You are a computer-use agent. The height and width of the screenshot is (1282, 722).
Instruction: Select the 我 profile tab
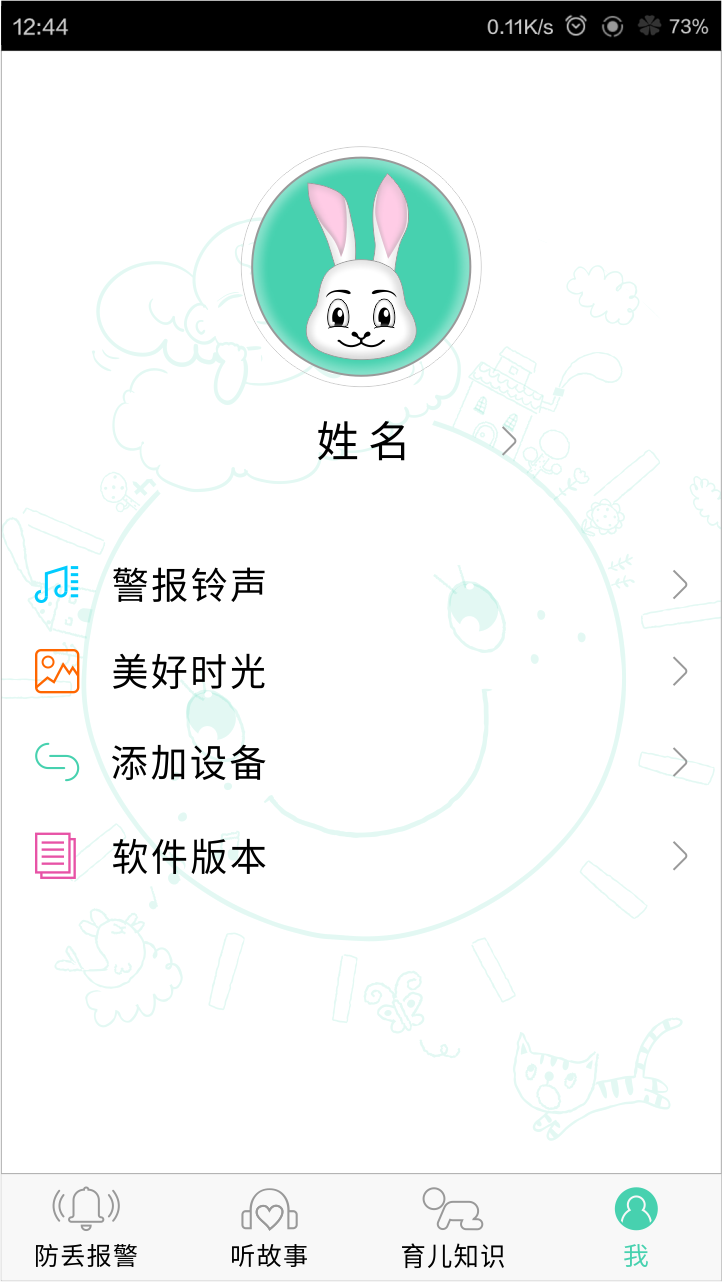tap(636, 1227)
